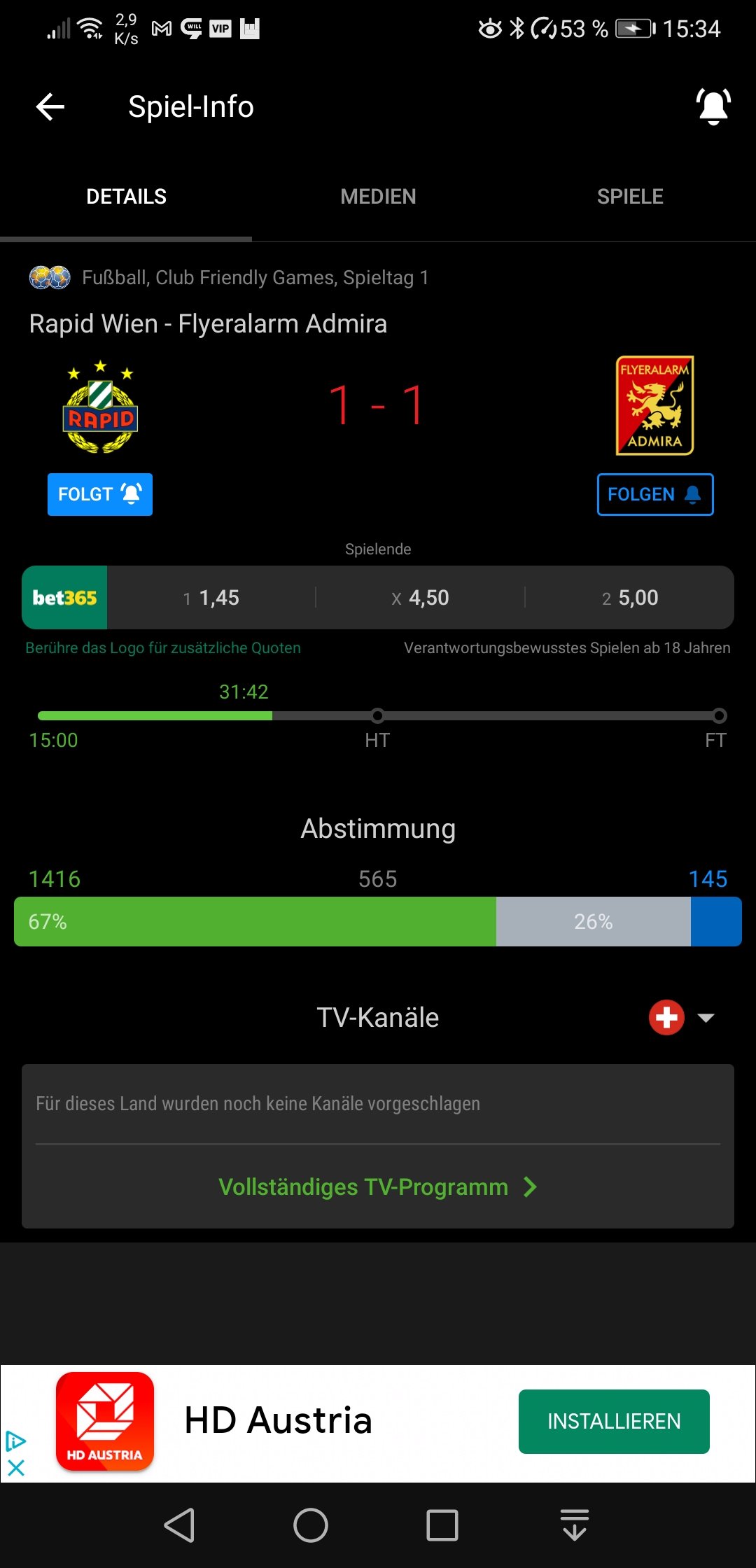This screenshot has width=756, height=1568.
Task: Close the HD Austria ad banner
Action: tap(15, 1468)
